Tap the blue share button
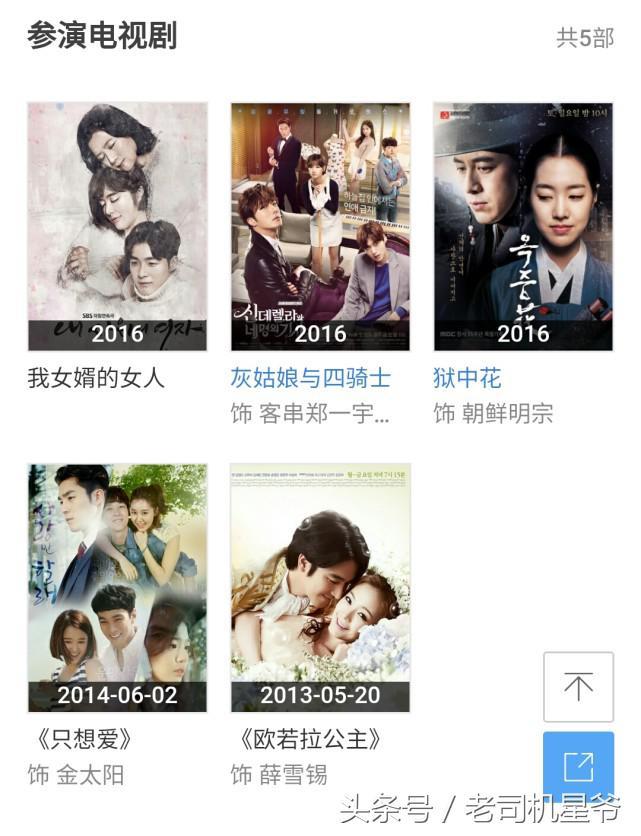 [578, 767]
